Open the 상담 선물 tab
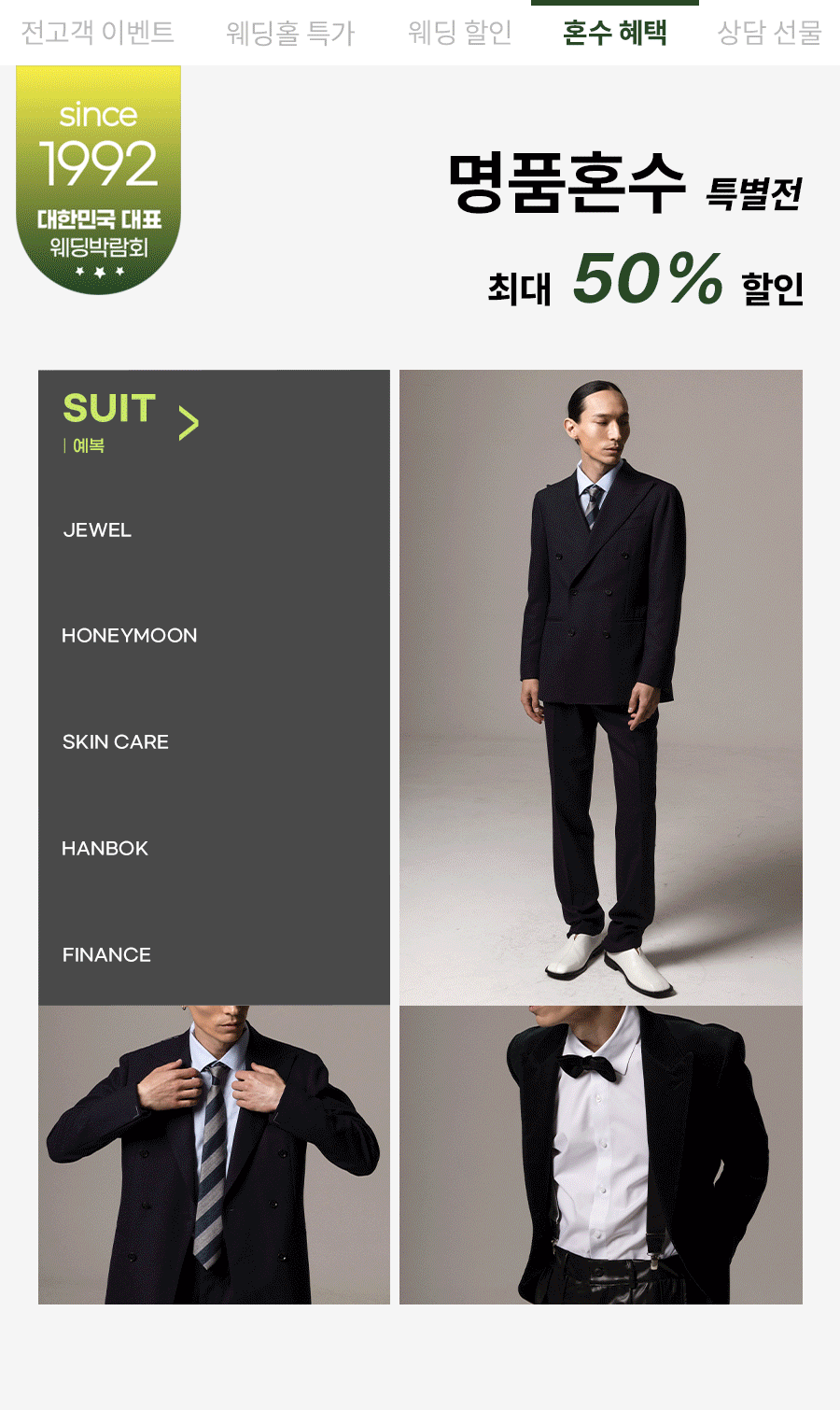 pos(769,33)
